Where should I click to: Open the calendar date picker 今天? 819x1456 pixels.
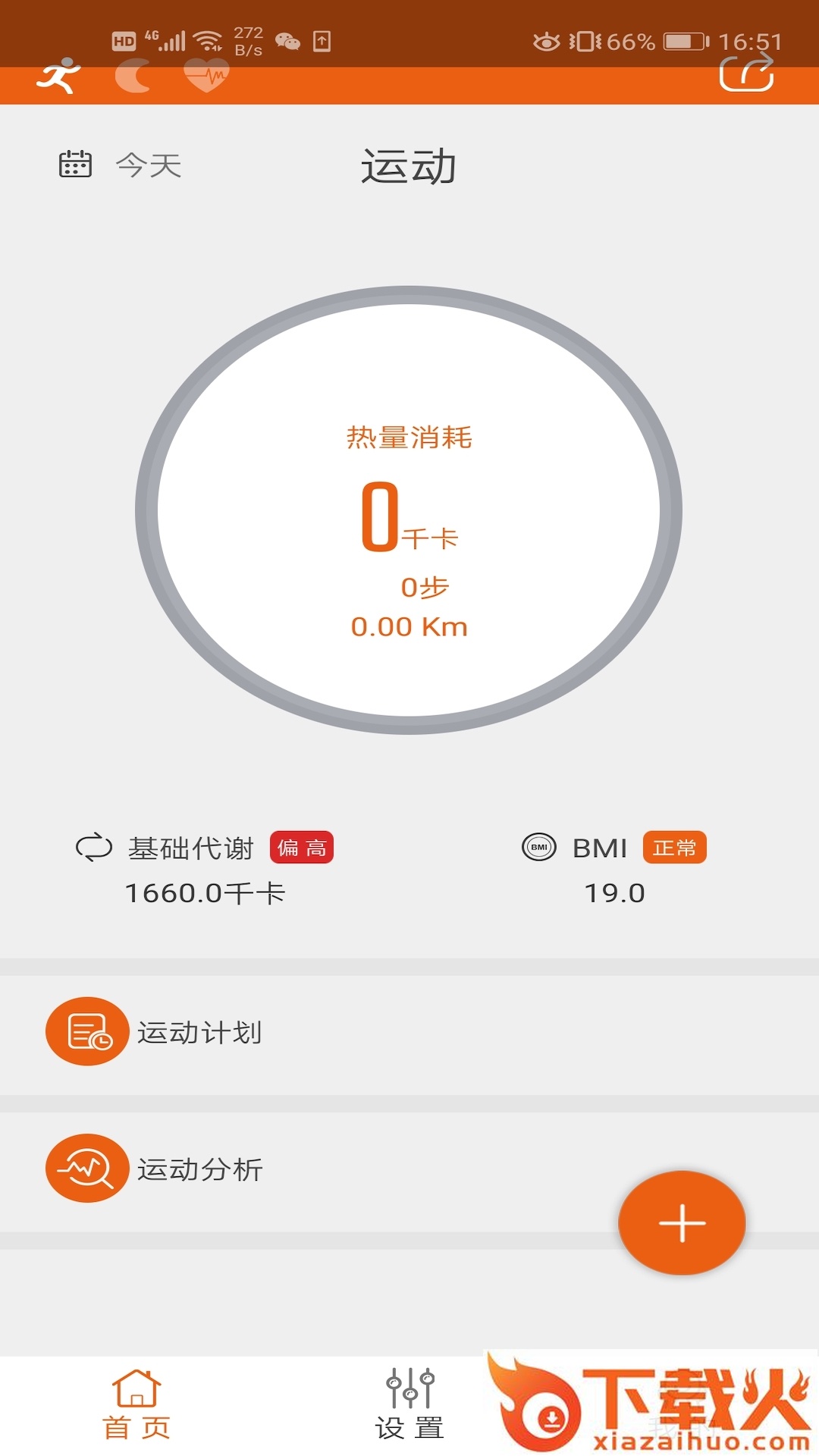click(121, 165)
